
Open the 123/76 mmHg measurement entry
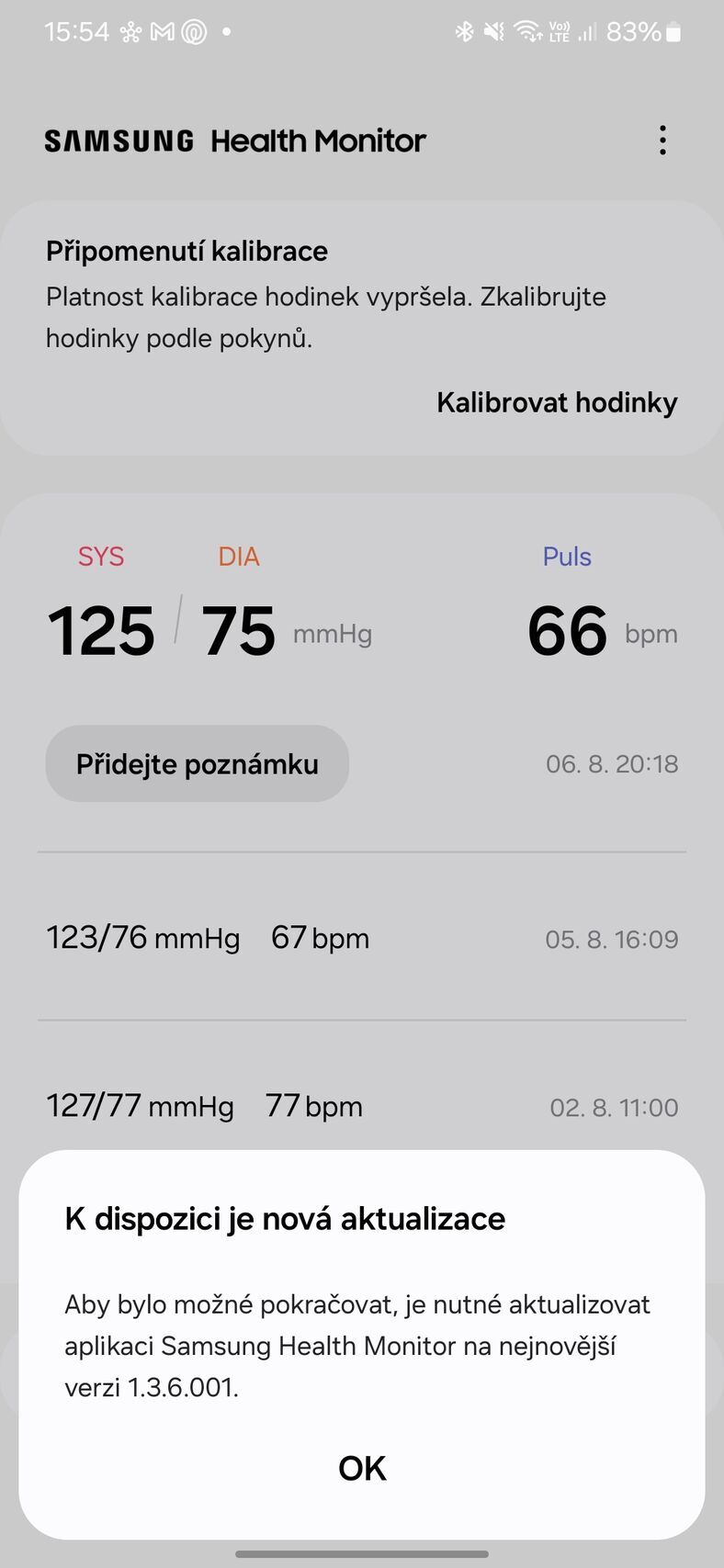362,938
